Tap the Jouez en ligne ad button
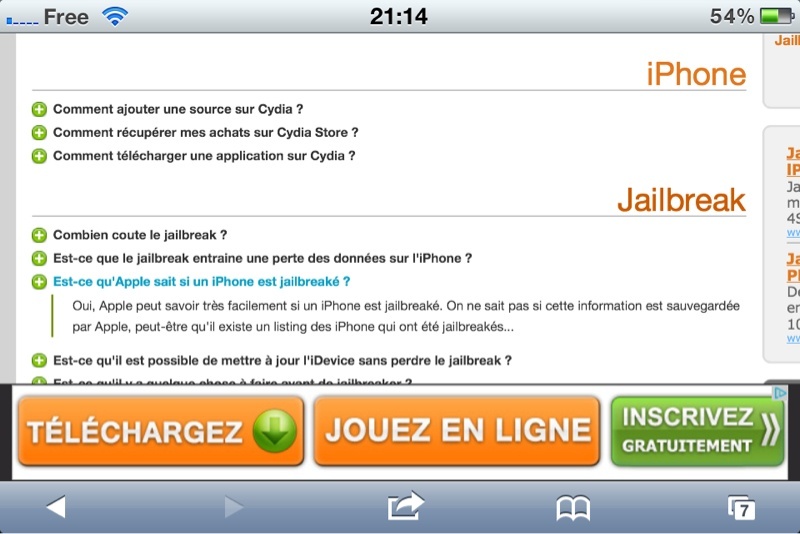The width and height of the screenshot is (800, 534). (x=457, y=431)
